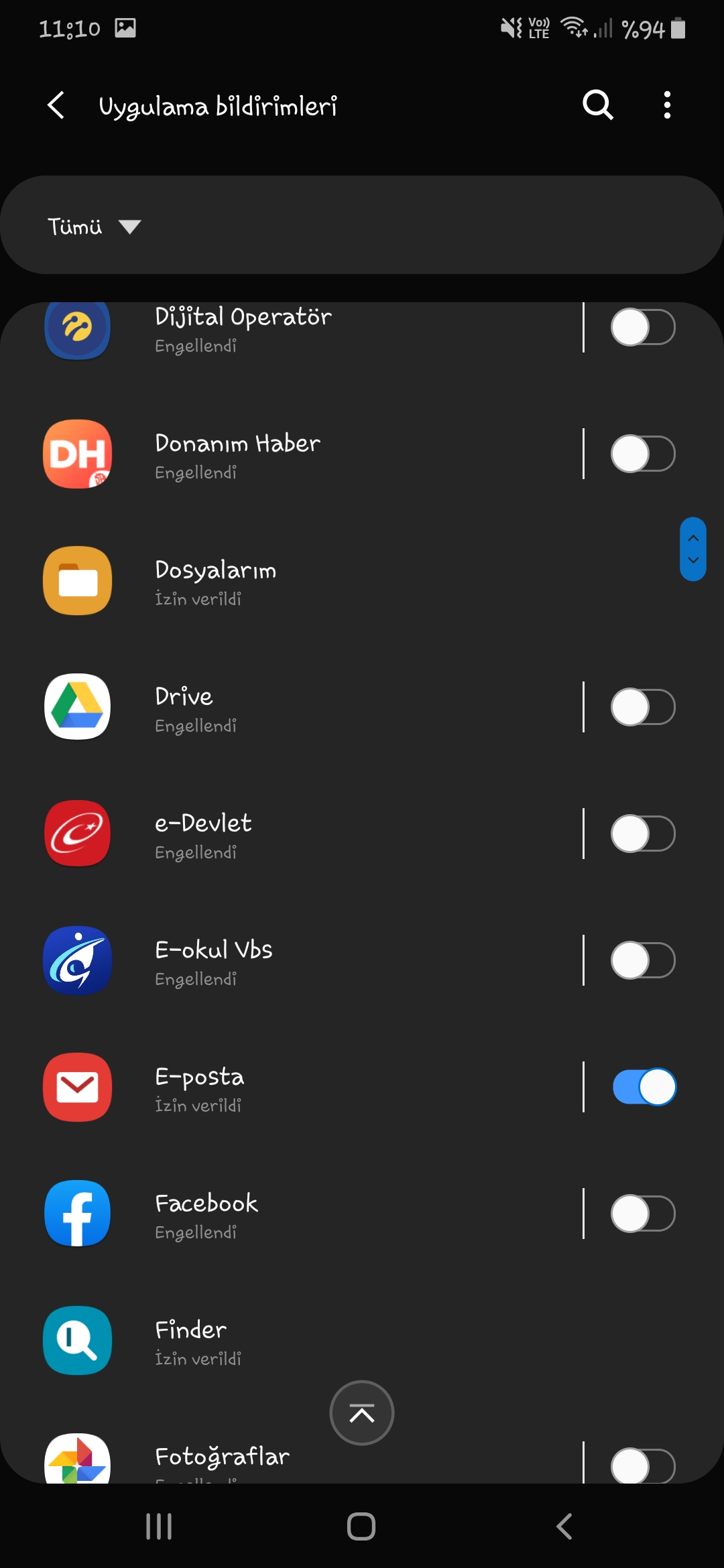This screenshot has height=1568, width=724.
Task: Jump to top of the list
Action: [x=362, y=1413]
